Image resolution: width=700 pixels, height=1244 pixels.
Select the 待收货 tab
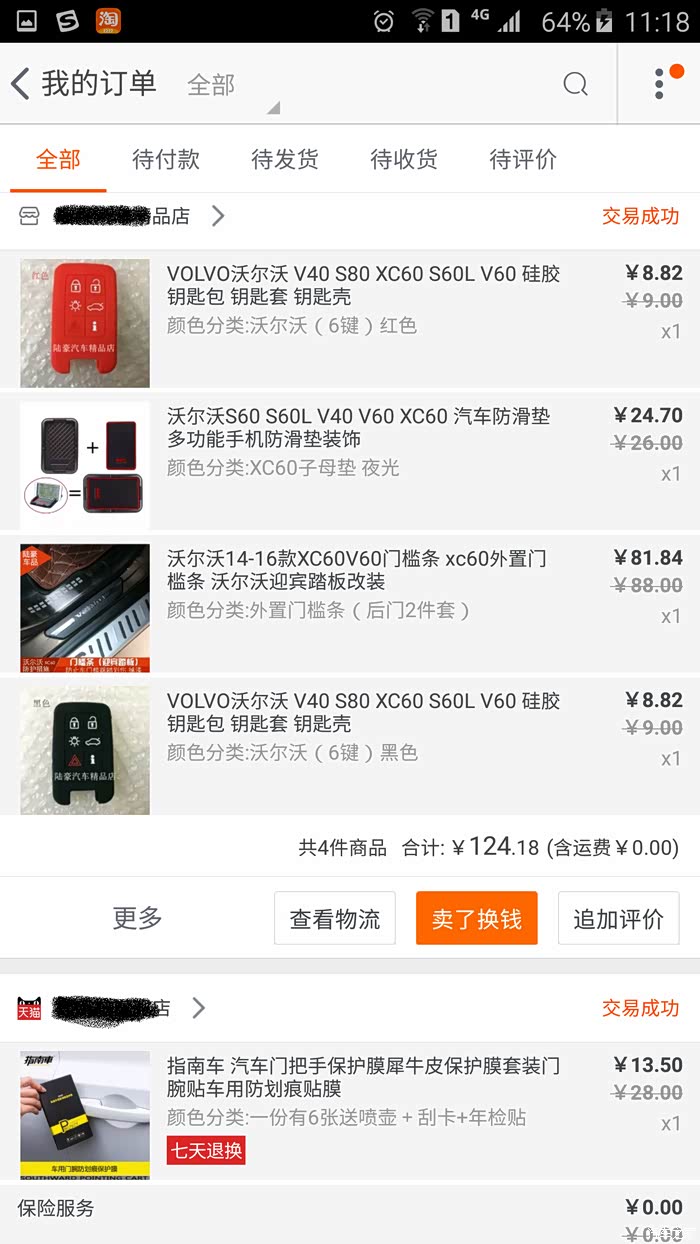[404, 159]
